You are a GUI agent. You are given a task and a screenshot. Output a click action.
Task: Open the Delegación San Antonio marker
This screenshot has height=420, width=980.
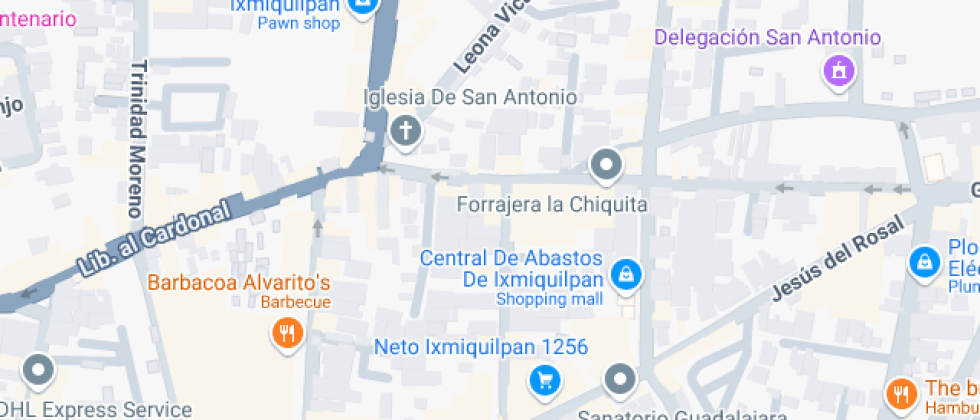(838, 69)
